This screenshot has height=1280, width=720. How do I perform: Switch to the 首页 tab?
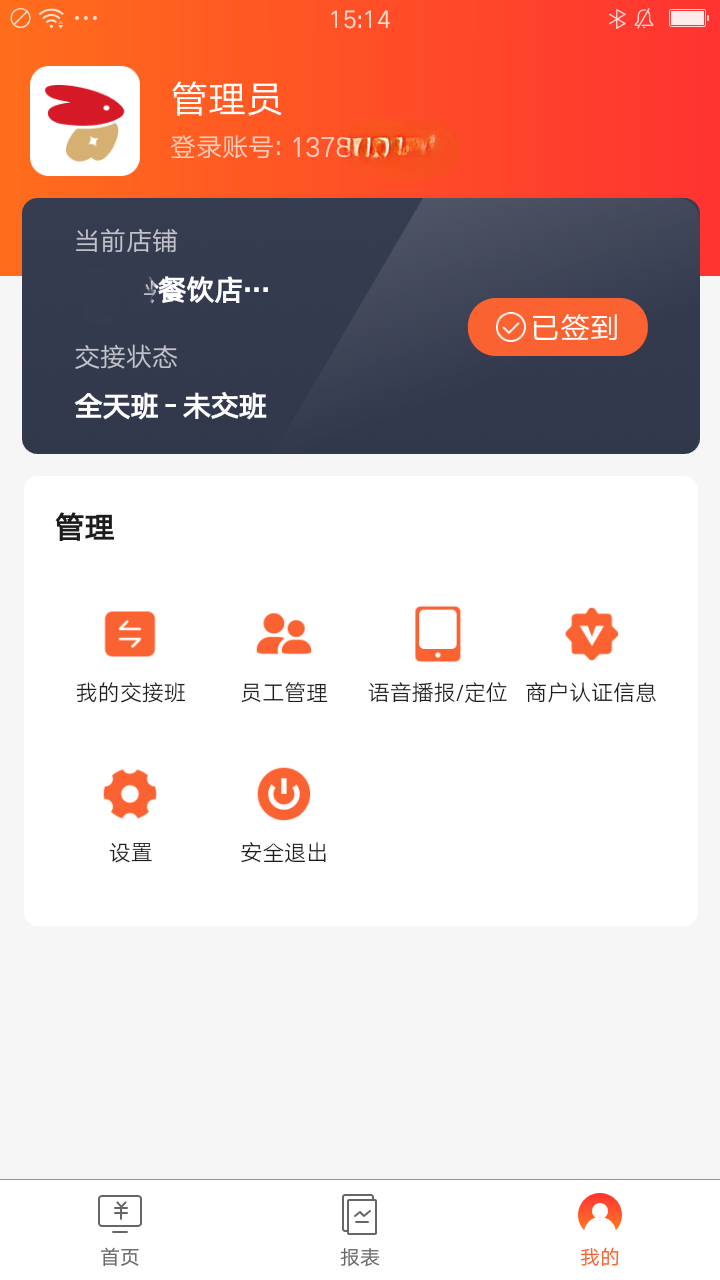coord(119,1228)
